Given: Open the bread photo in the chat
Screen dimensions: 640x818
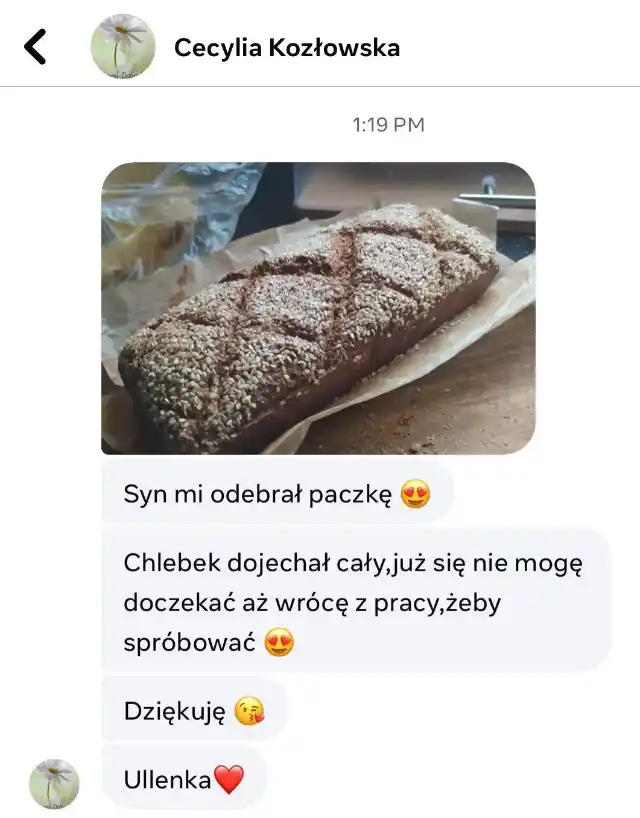Looking at the screenshot, I should coord(318,308).
